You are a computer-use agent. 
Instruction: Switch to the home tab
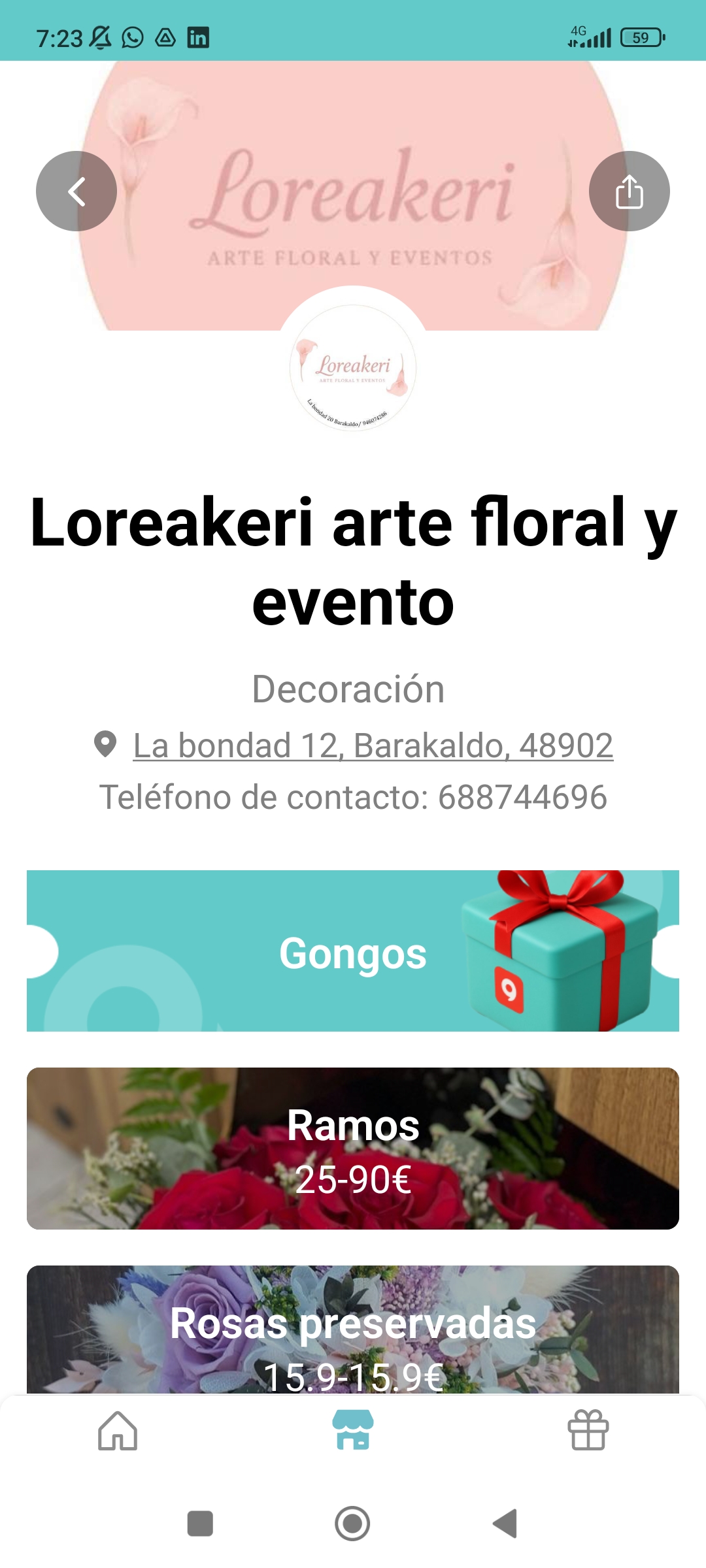(118, 1431)
